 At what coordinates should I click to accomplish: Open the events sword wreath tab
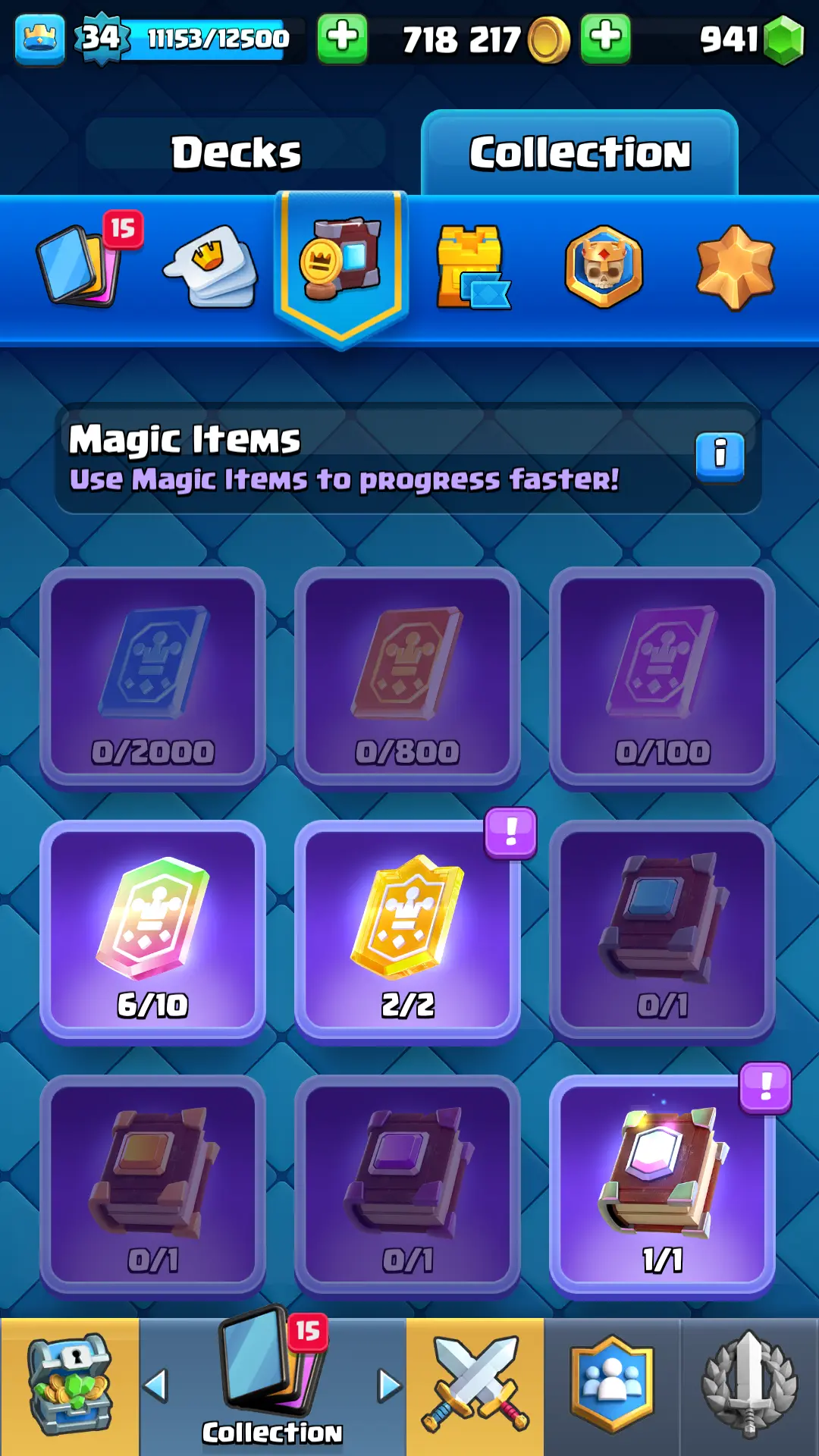tap(749, 1386)
